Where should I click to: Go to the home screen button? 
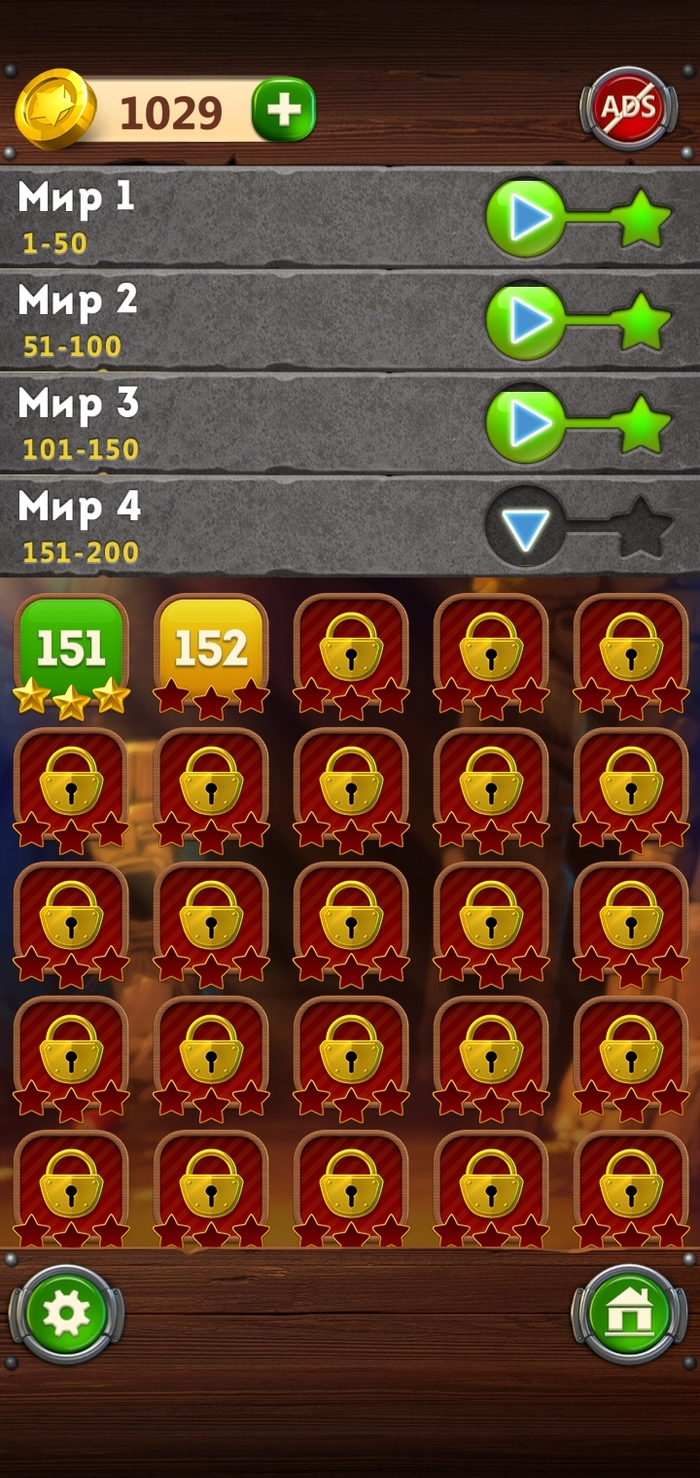tap(629, 1314)
